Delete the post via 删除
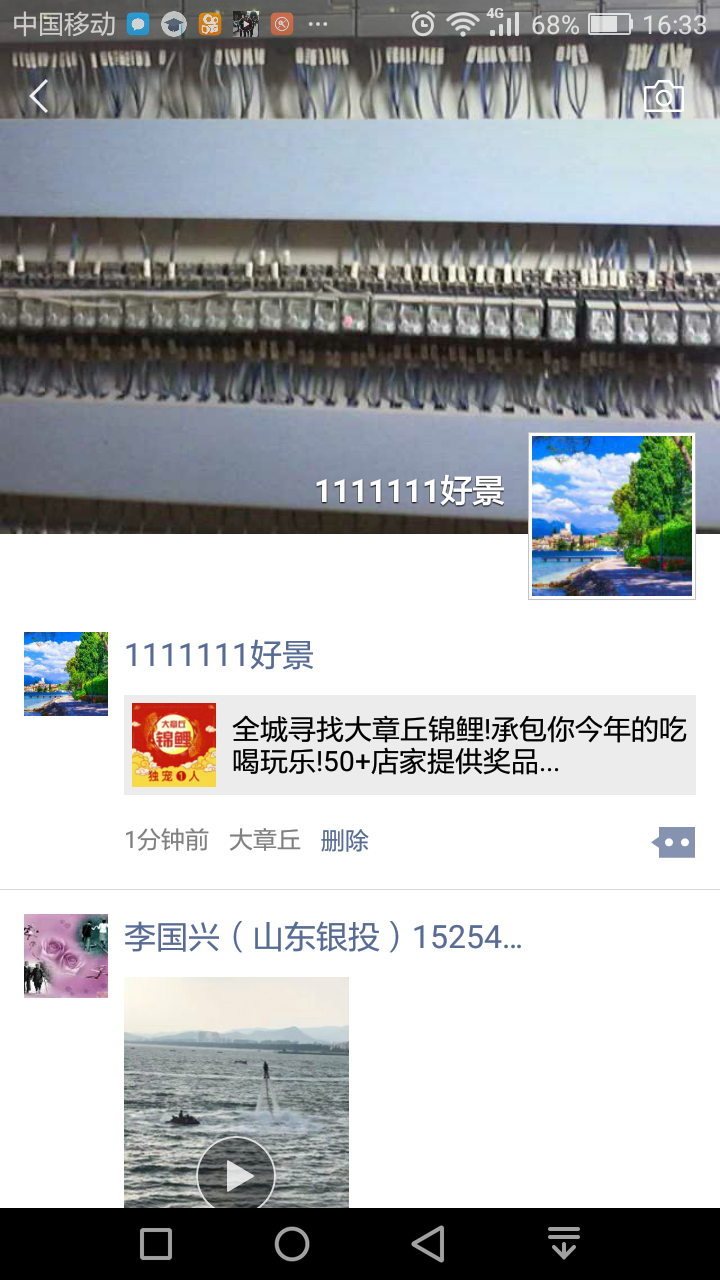The height and width of the screenshot is (1280, 720). point(345,841)
